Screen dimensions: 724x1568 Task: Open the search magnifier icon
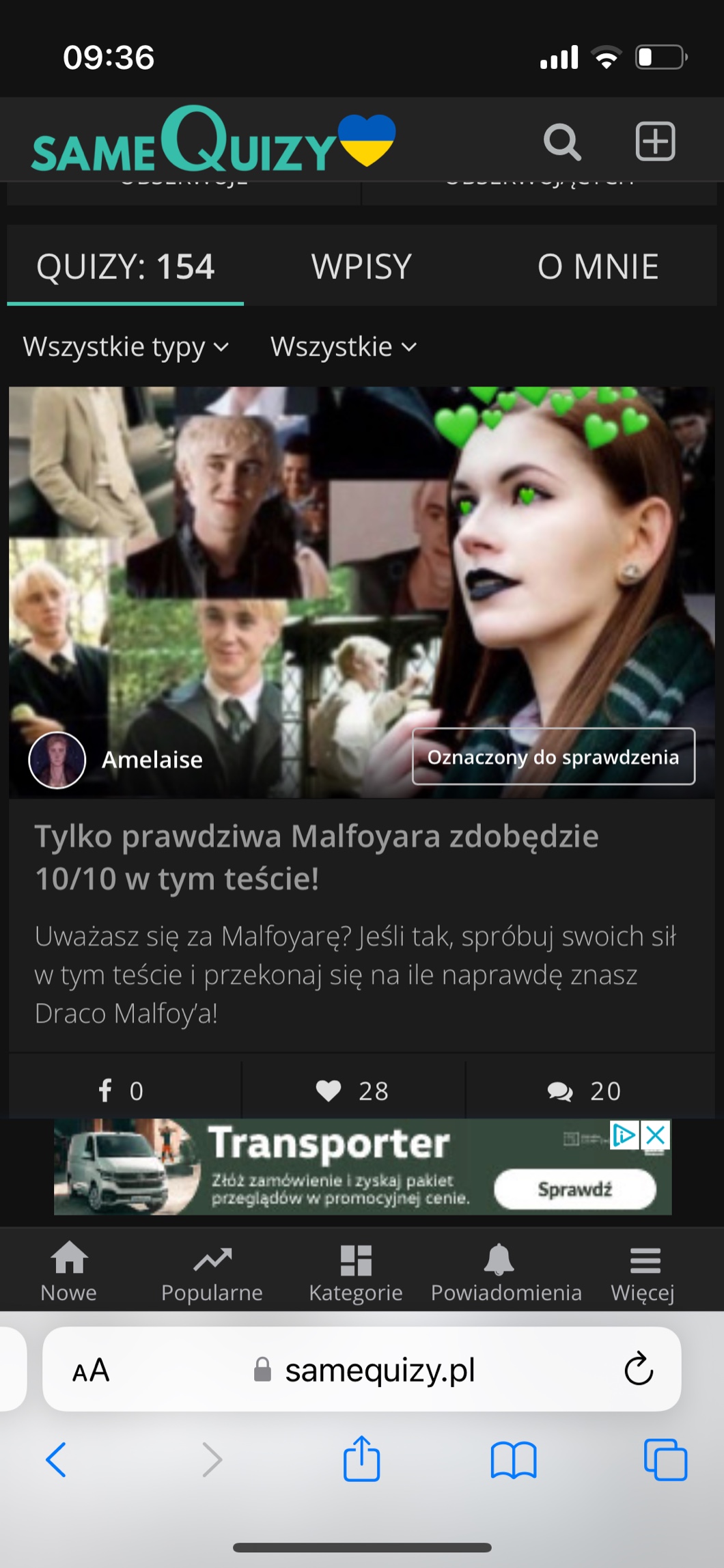(561, 142)
